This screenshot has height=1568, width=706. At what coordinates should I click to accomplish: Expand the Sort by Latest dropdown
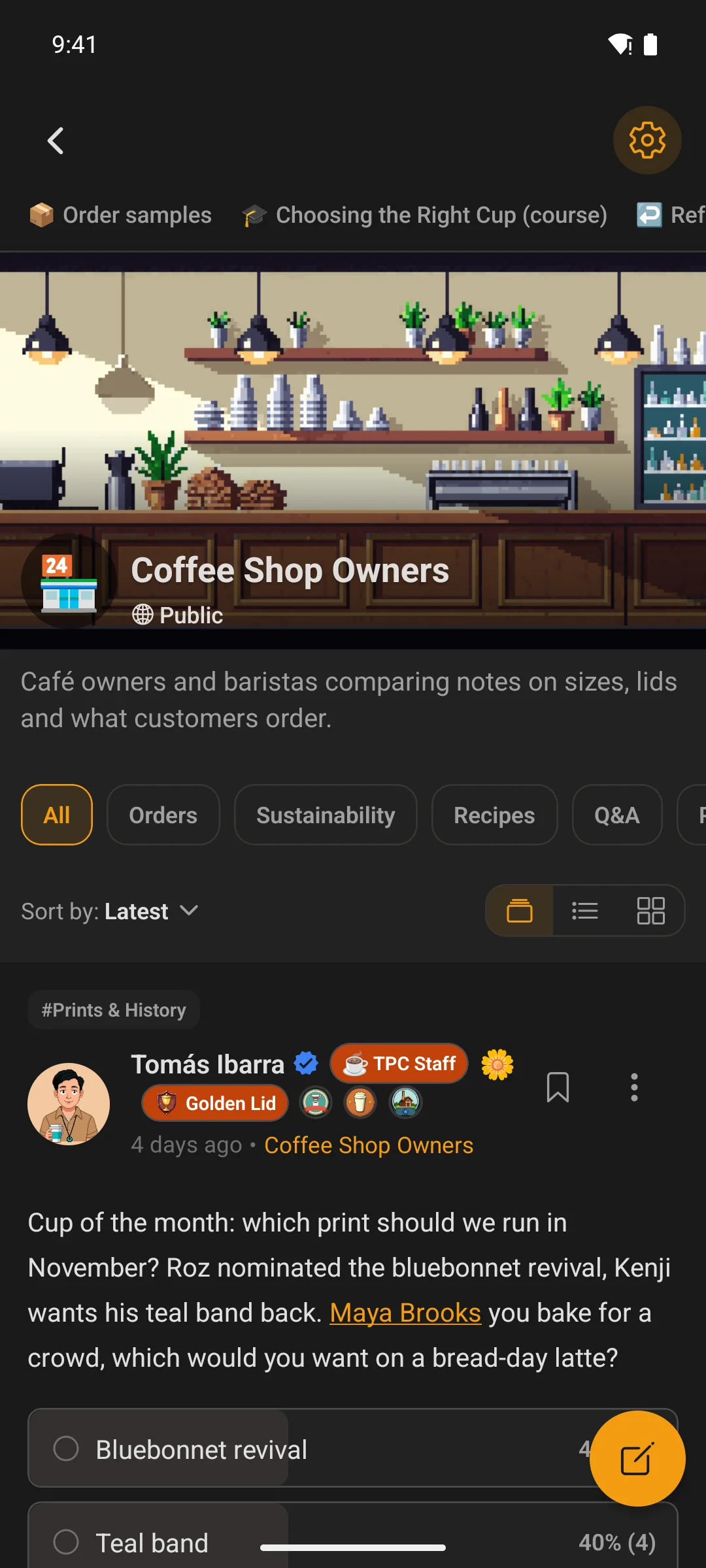click(x=110, y=911)
